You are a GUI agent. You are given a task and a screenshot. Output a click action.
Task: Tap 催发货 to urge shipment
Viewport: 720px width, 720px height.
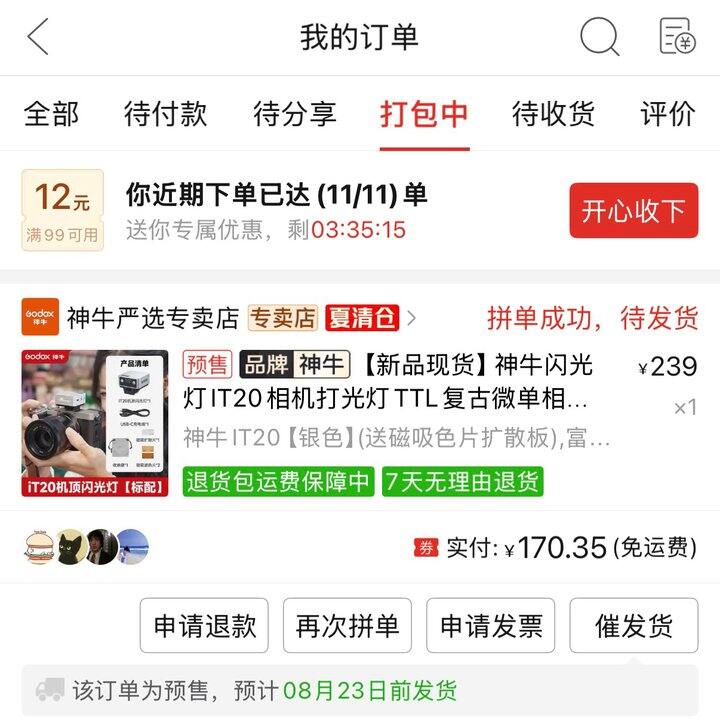click(x=633, y=626)
